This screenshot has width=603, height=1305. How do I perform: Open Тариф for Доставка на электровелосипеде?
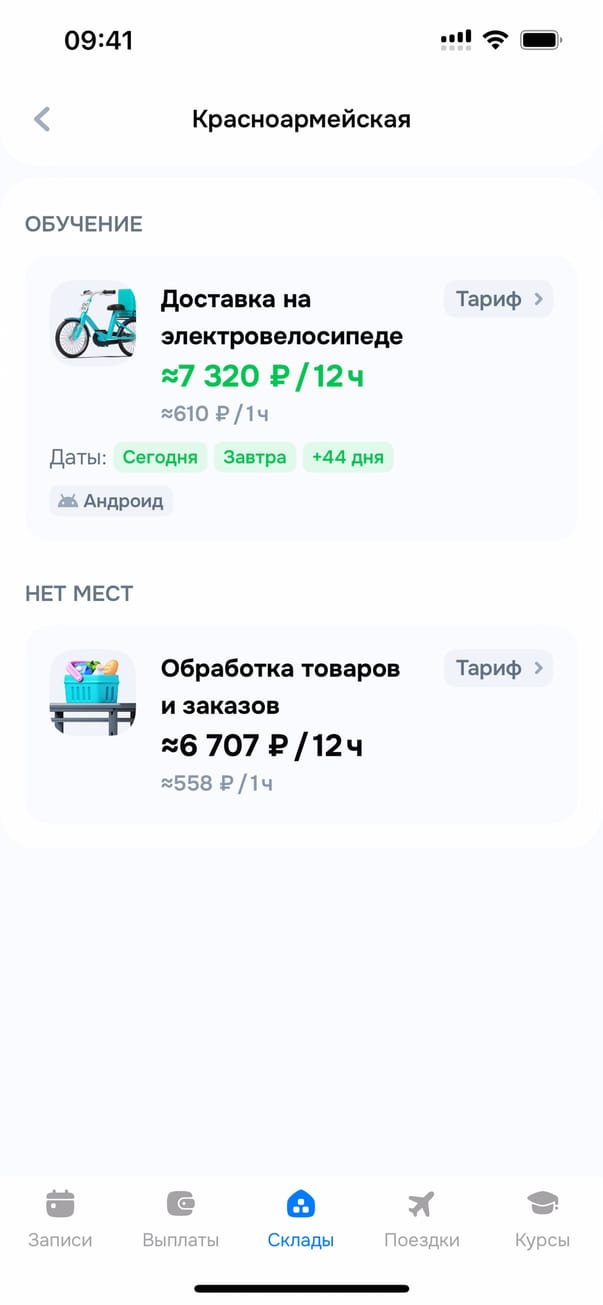coord(498,299)
